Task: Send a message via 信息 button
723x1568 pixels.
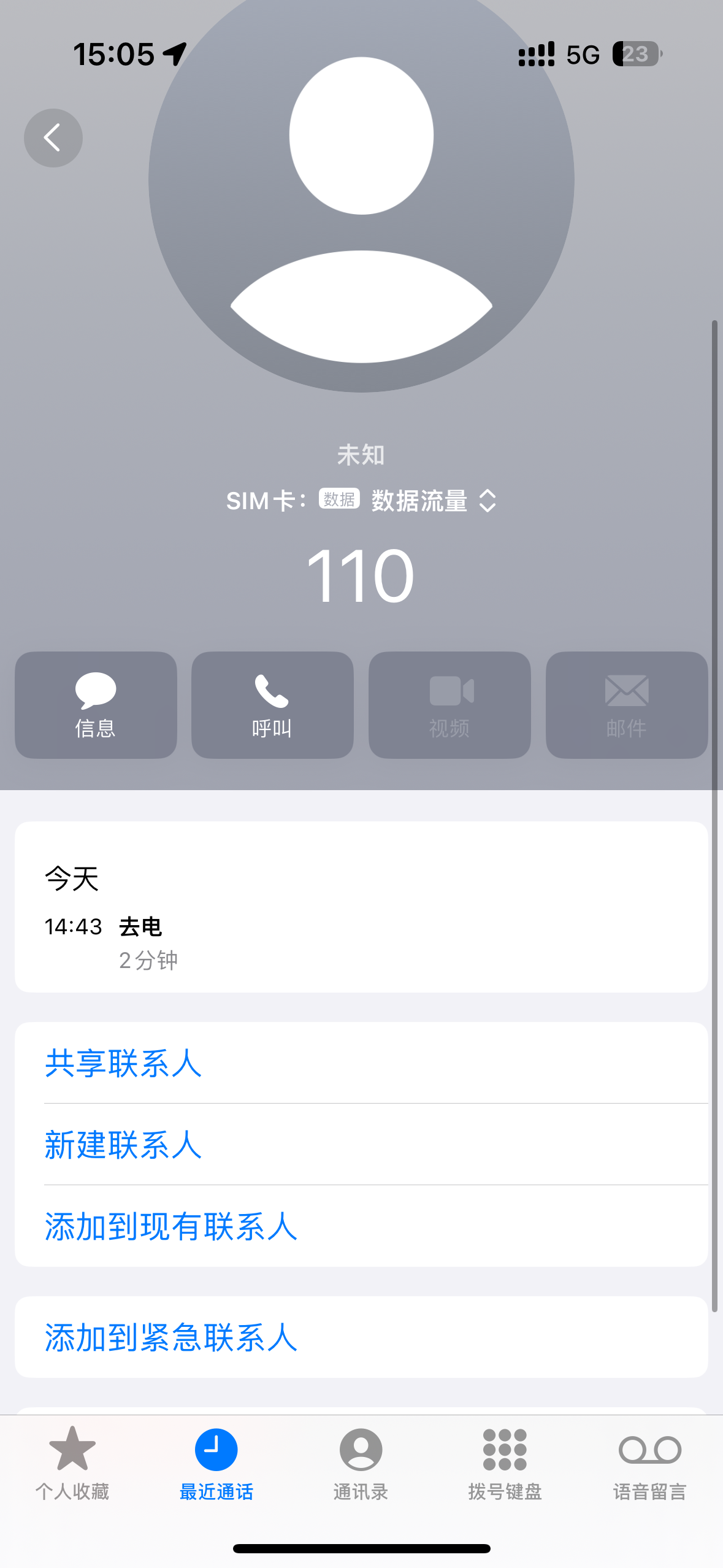Action: coord(96,705)
